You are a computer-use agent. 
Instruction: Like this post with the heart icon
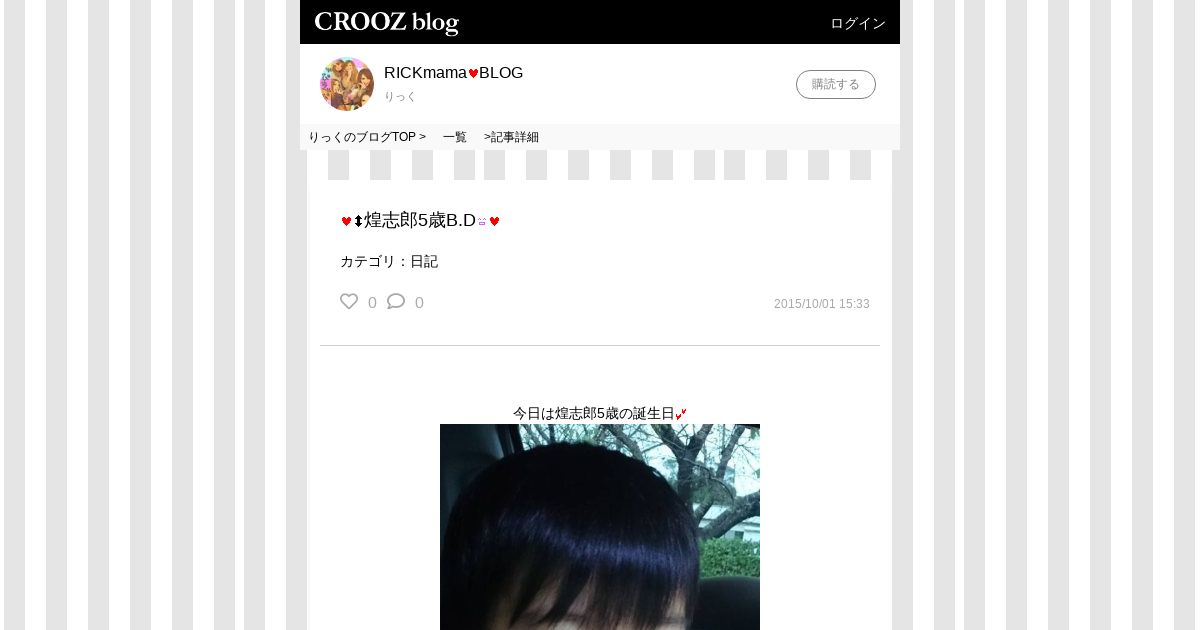(349, 301)
